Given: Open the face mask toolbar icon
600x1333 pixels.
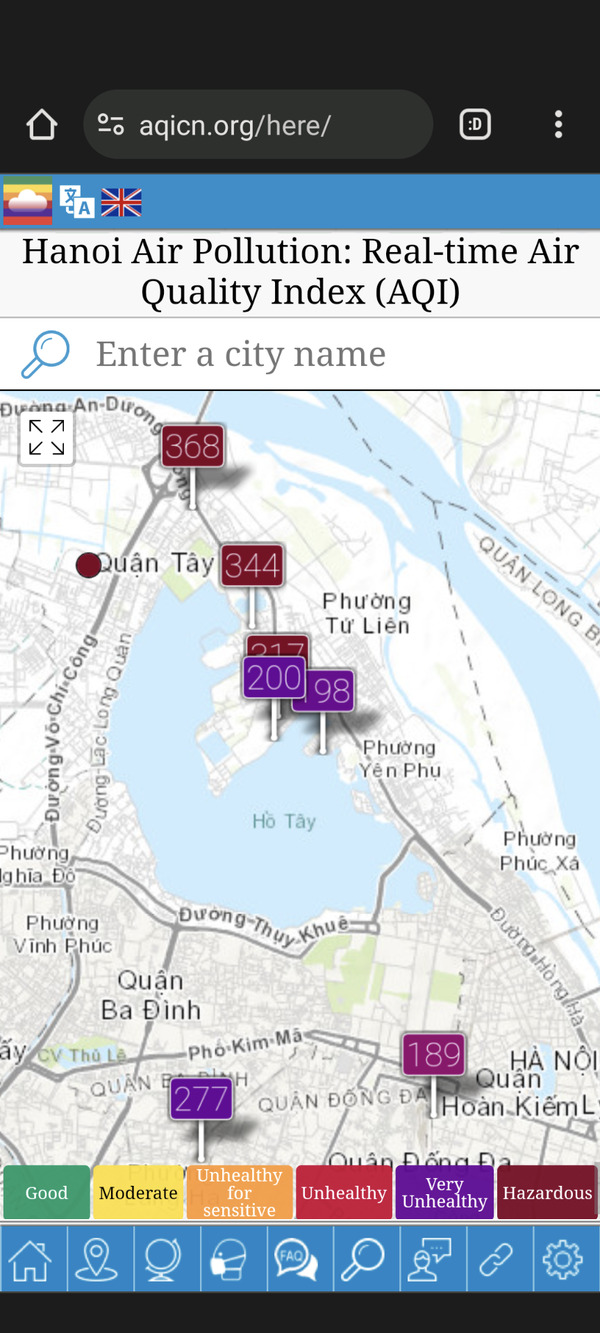Looking at the screenshot, I should click(230, 1259).
